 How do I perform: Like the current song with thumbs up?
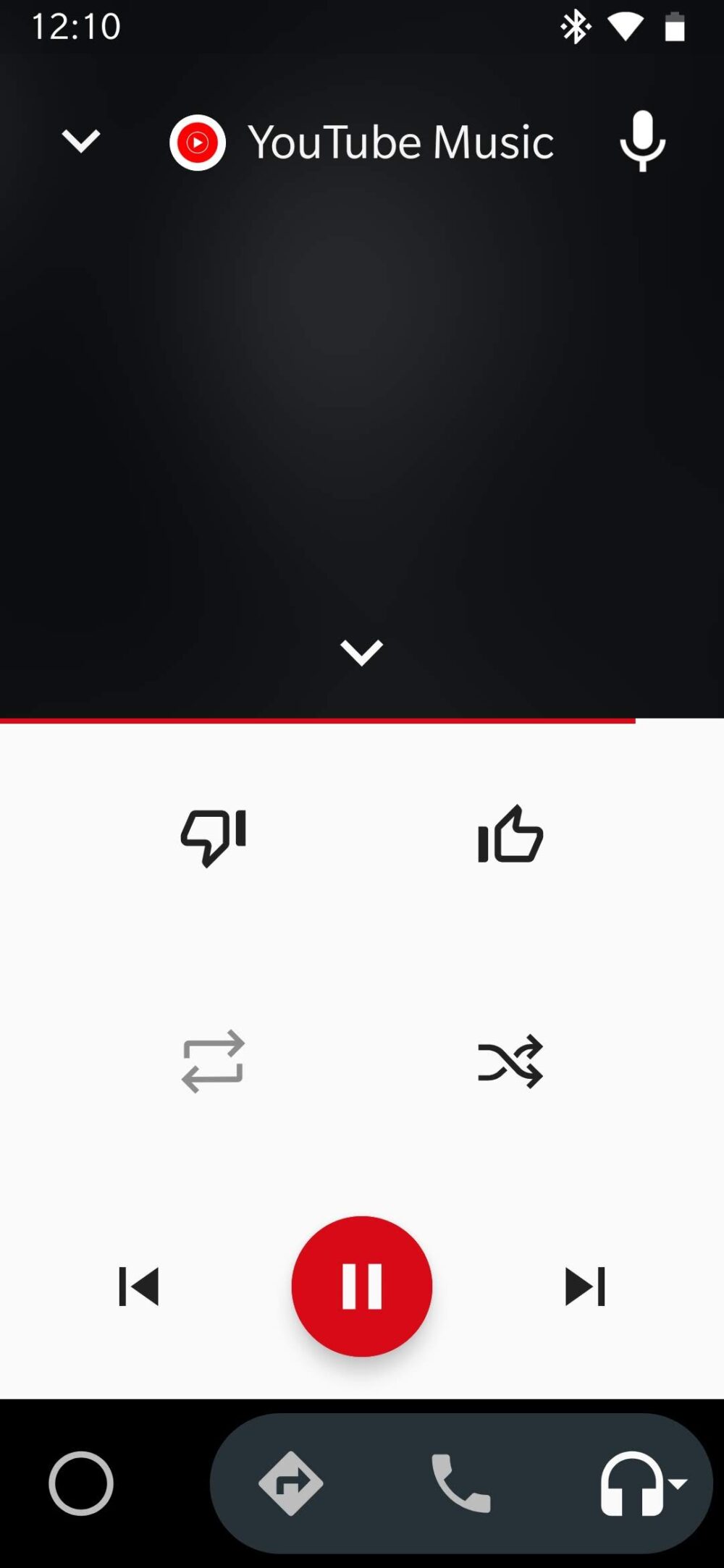coord(510,836)
